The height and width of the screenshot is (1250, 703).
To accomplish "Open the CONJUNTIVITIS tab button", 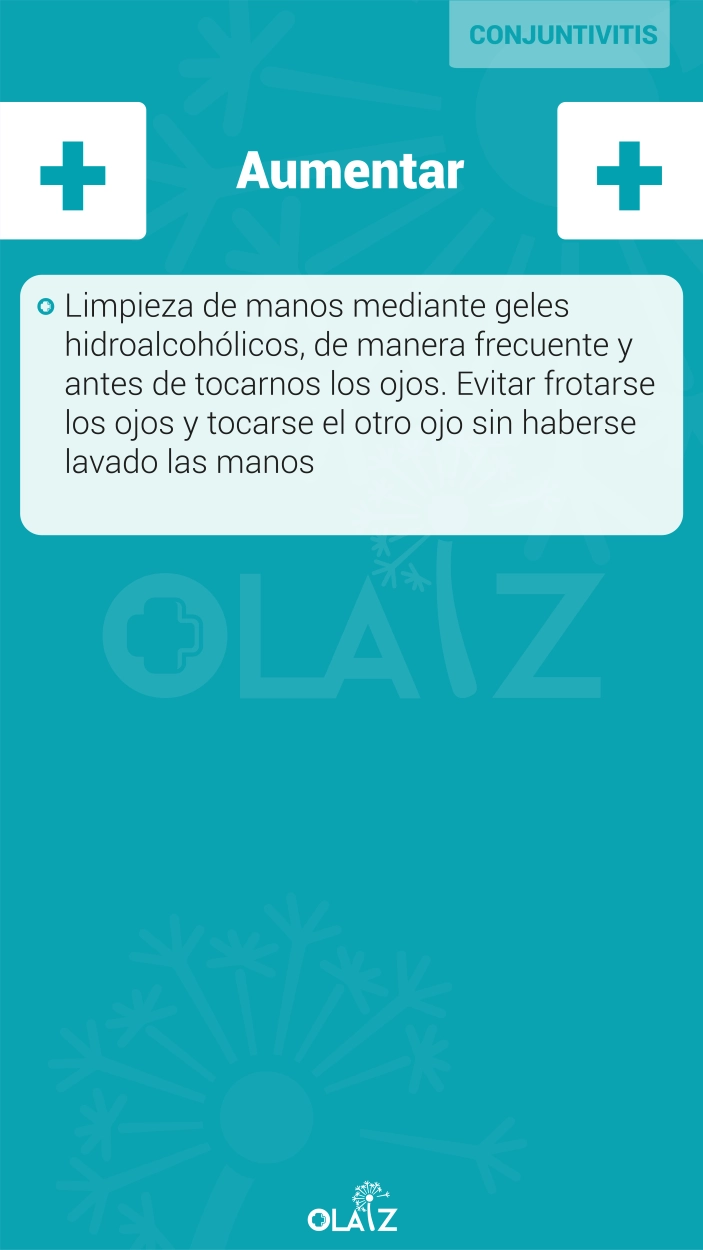I will tap(559, 34).
